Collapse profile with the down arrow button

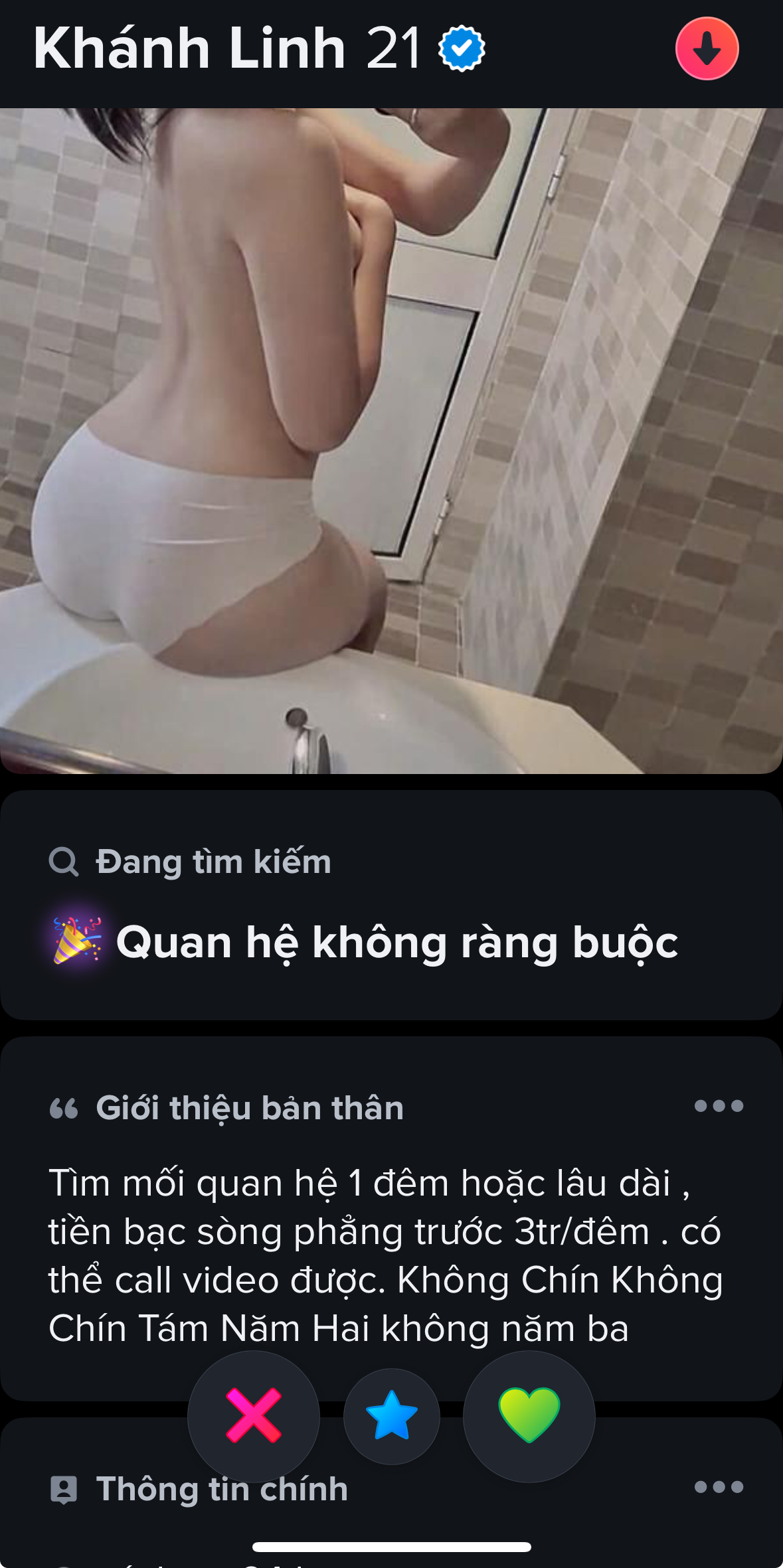tap(707, 48)
